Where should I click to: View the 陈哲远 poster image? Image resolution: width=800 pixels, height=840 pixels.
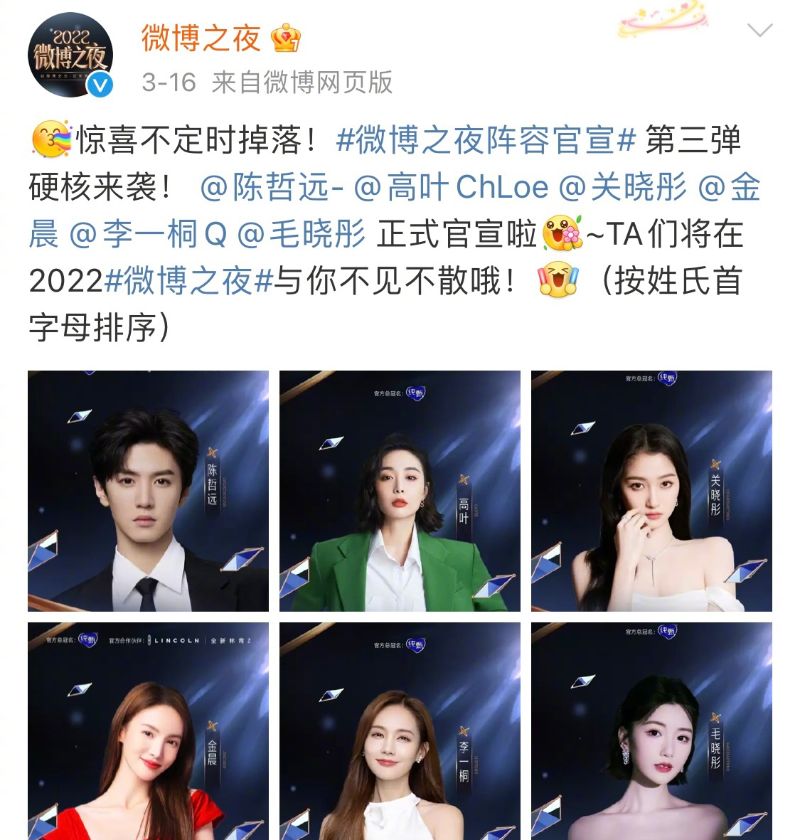click(148, 491)
